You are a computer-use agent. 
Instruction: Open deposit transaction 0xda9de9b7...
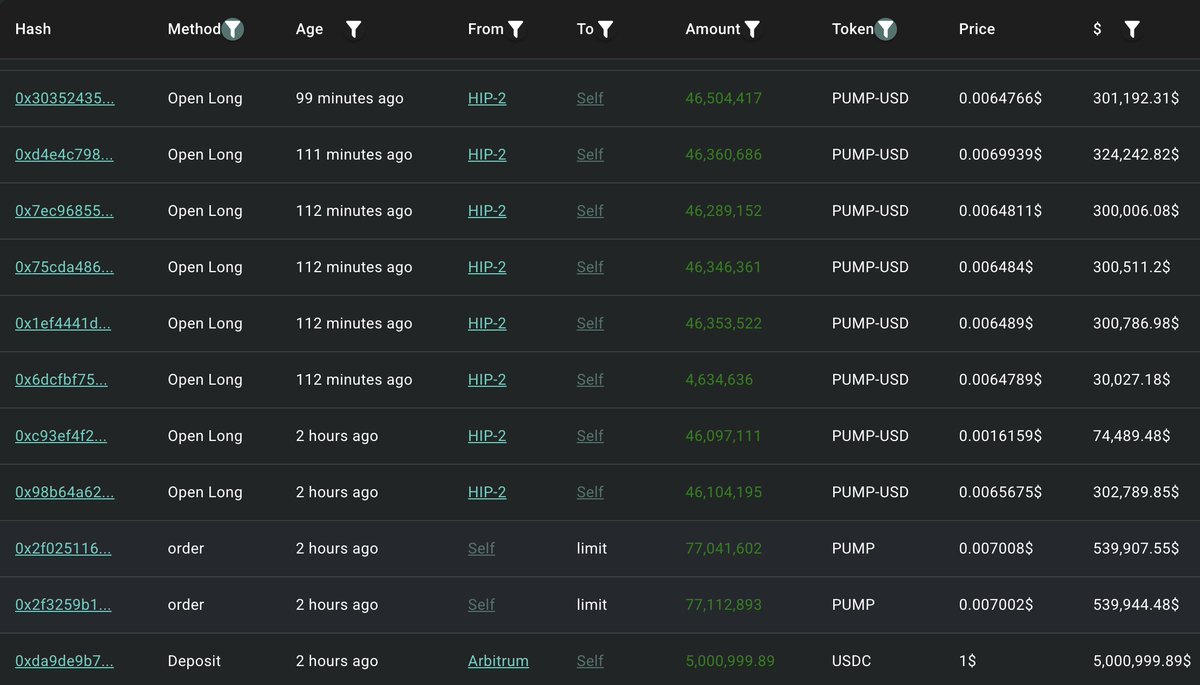(x=64, y=661)
